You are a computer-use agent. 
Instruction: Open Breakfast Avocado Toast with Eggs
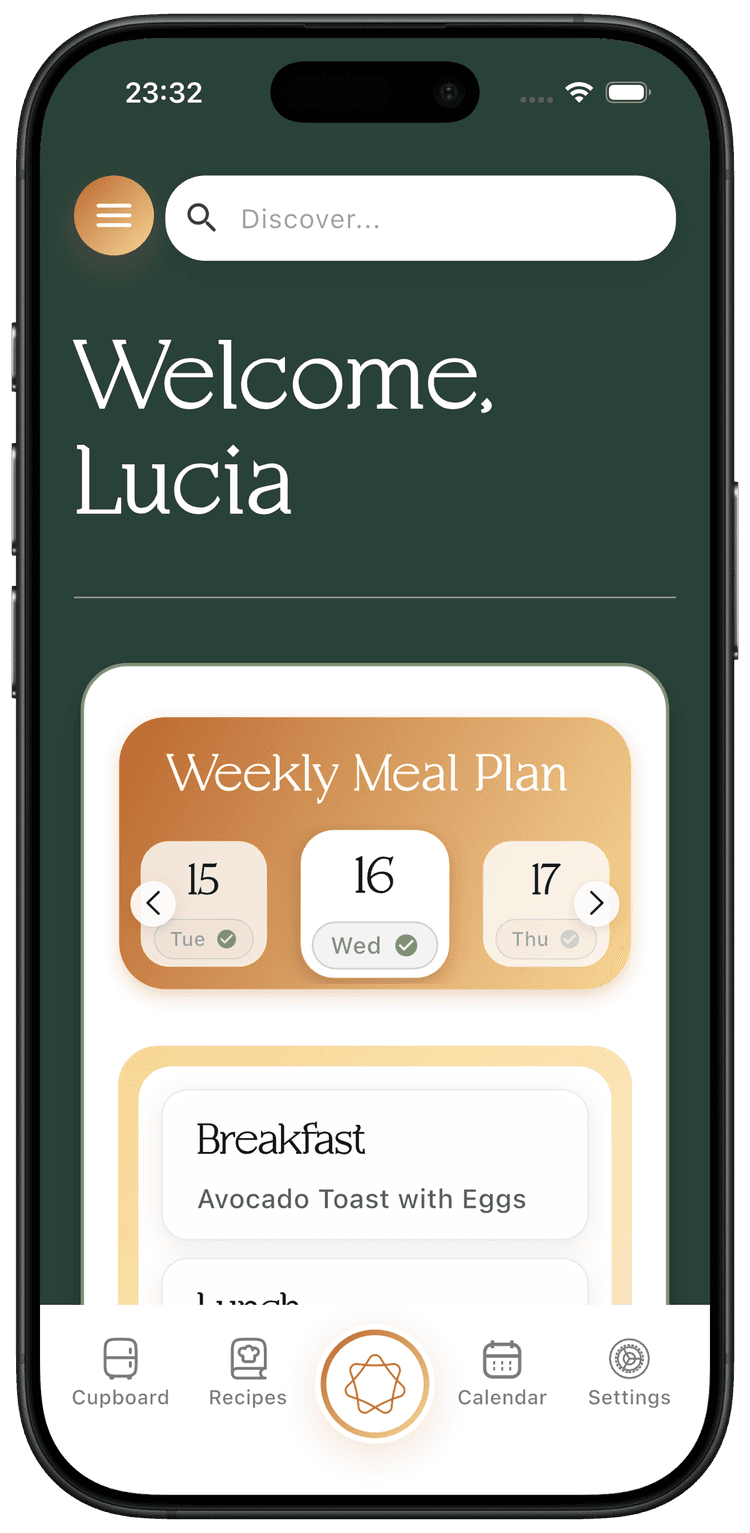pos(374,1165)
